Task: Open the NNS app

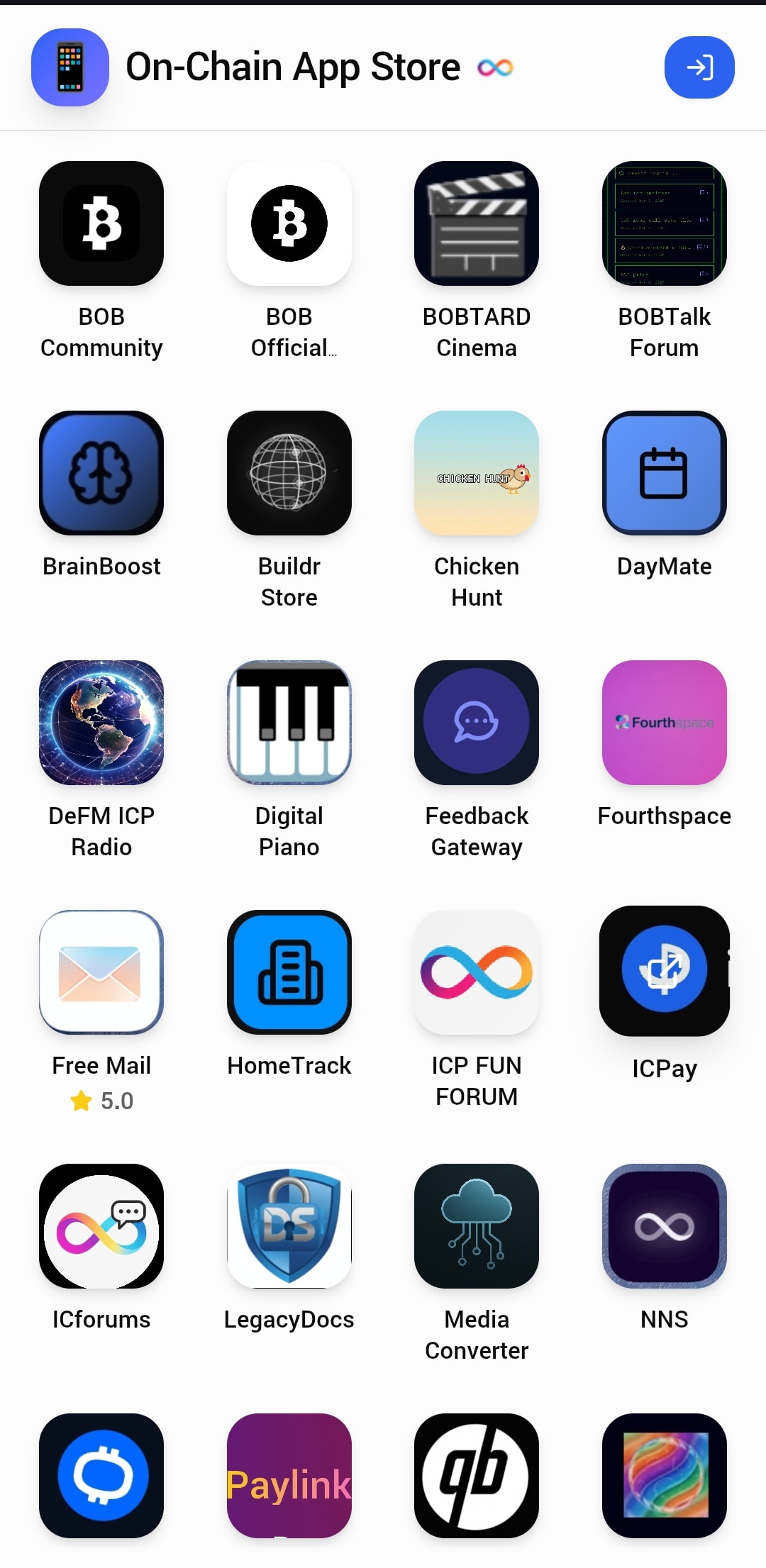Action: [664, 1226]
